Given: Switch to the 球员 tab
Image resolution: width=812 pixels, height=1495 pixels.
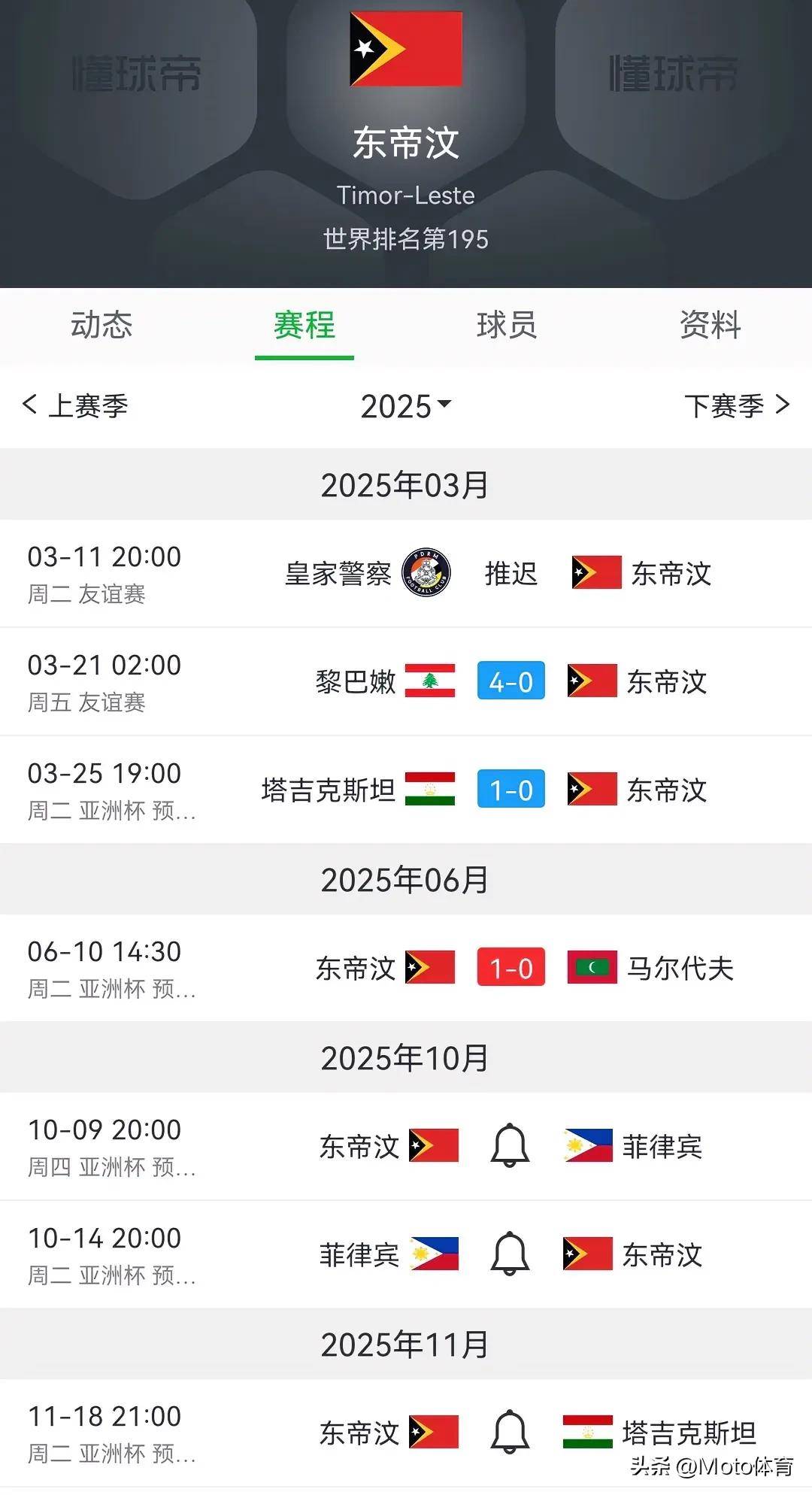Looking at the screenshot, I should 507,326.
